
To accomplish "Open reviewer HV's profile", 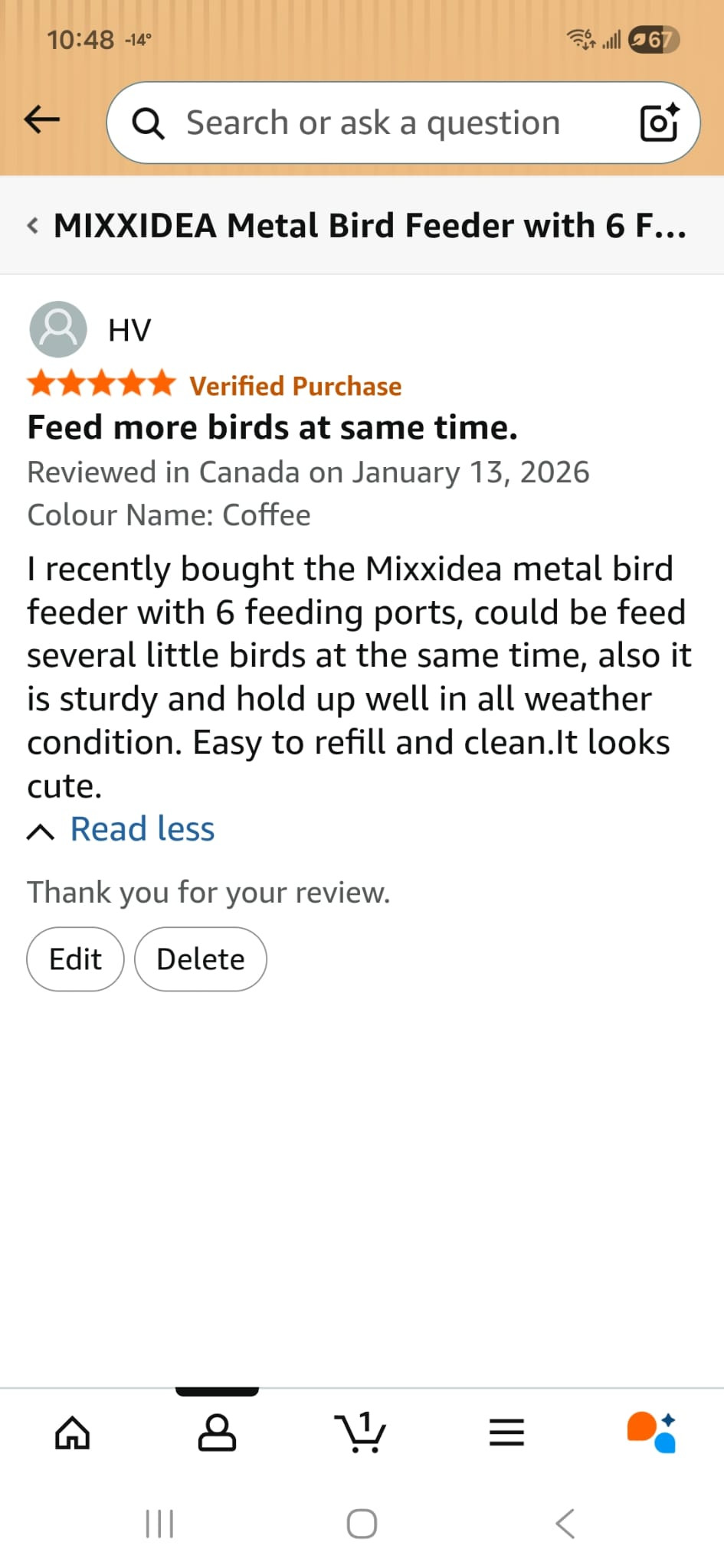I will point(90,329).
